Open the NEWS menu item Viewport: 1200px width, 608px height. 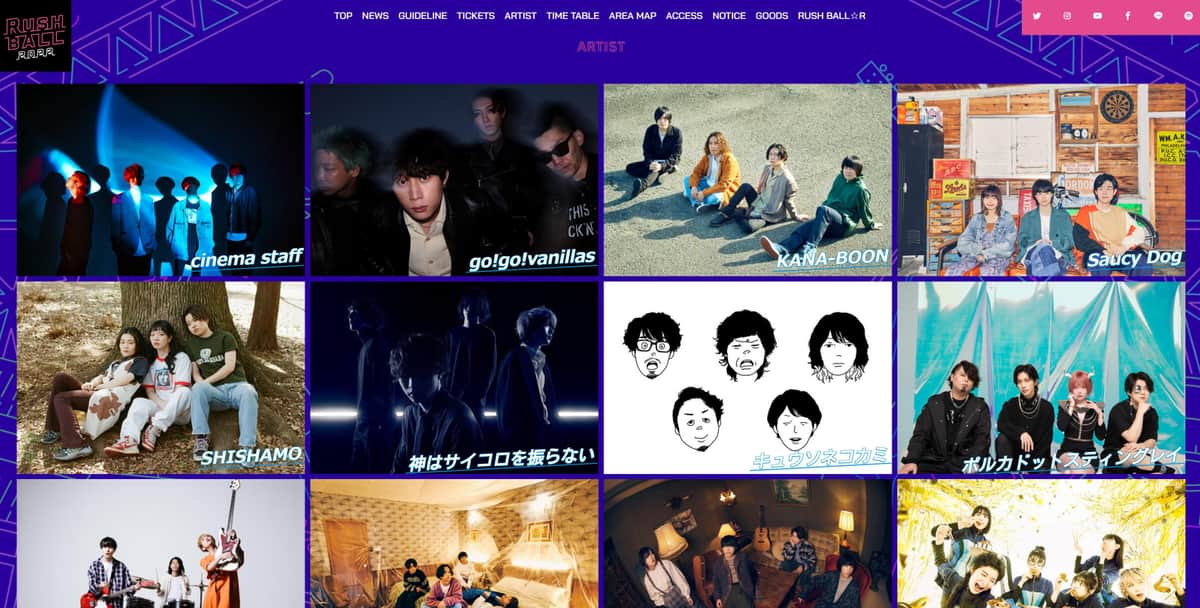click(375, 16)
